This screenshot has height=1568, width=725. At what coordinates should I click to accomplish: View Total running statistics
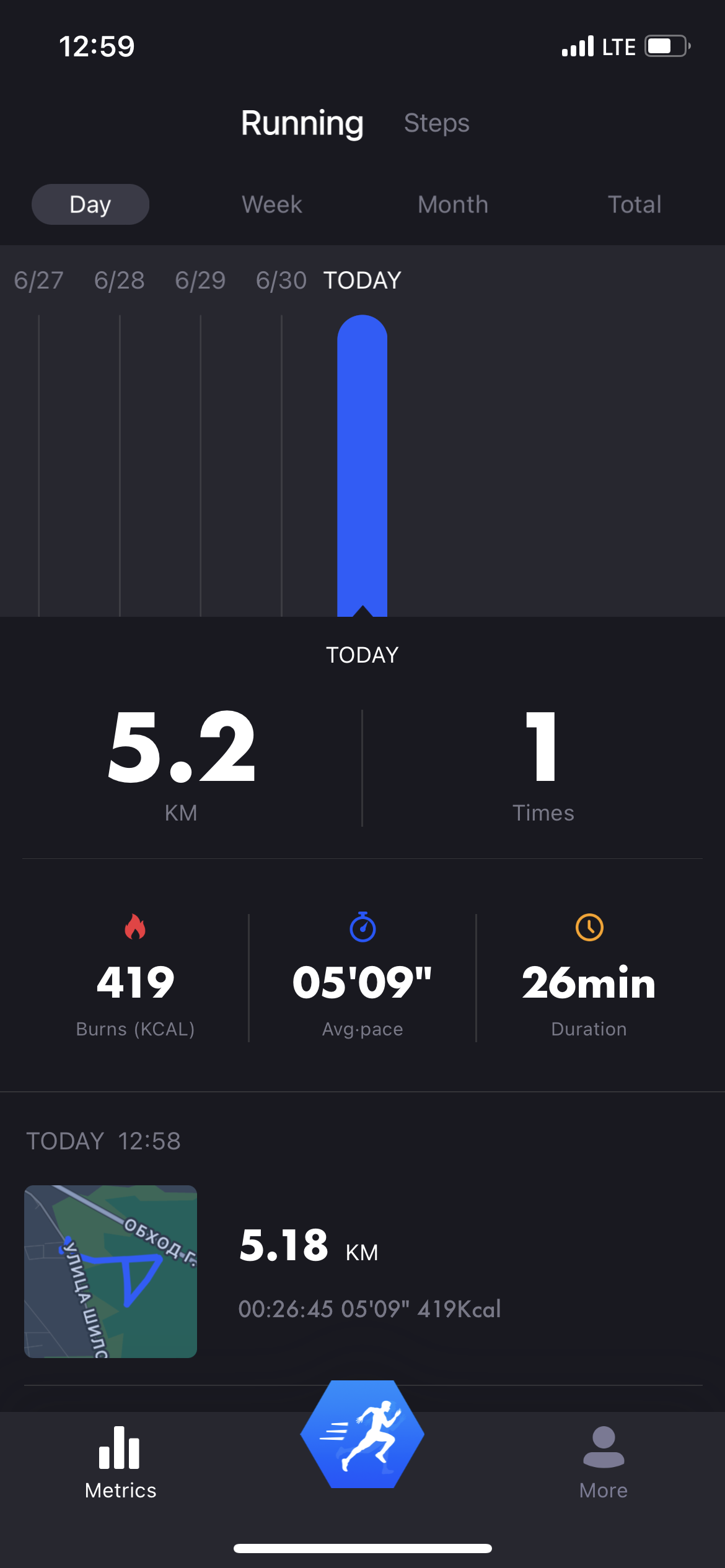coord(635,204)
